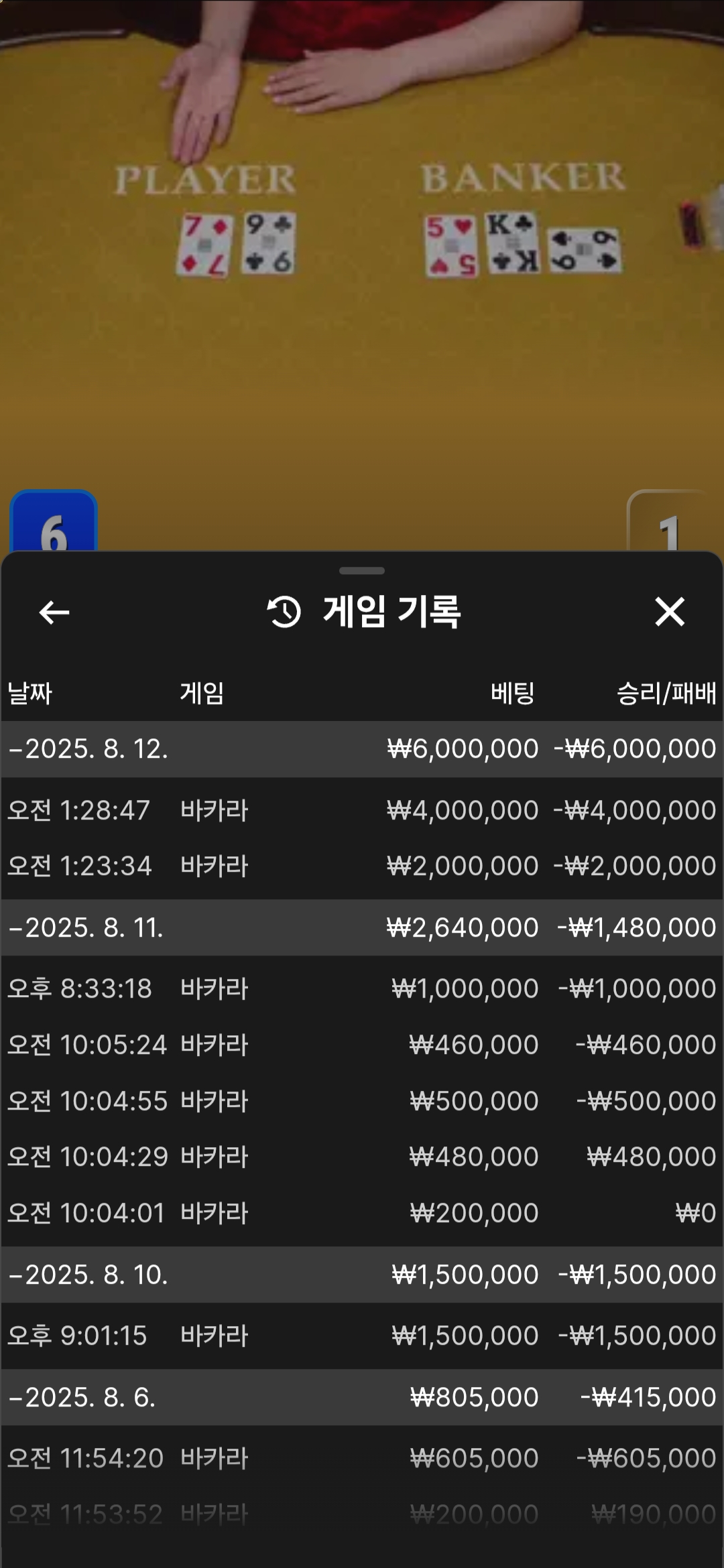The image size is (724, 1568).
Task: Open the 오전 11:54:20 바카라 record
Action: pyautogui.click(x=362, y=1458)
